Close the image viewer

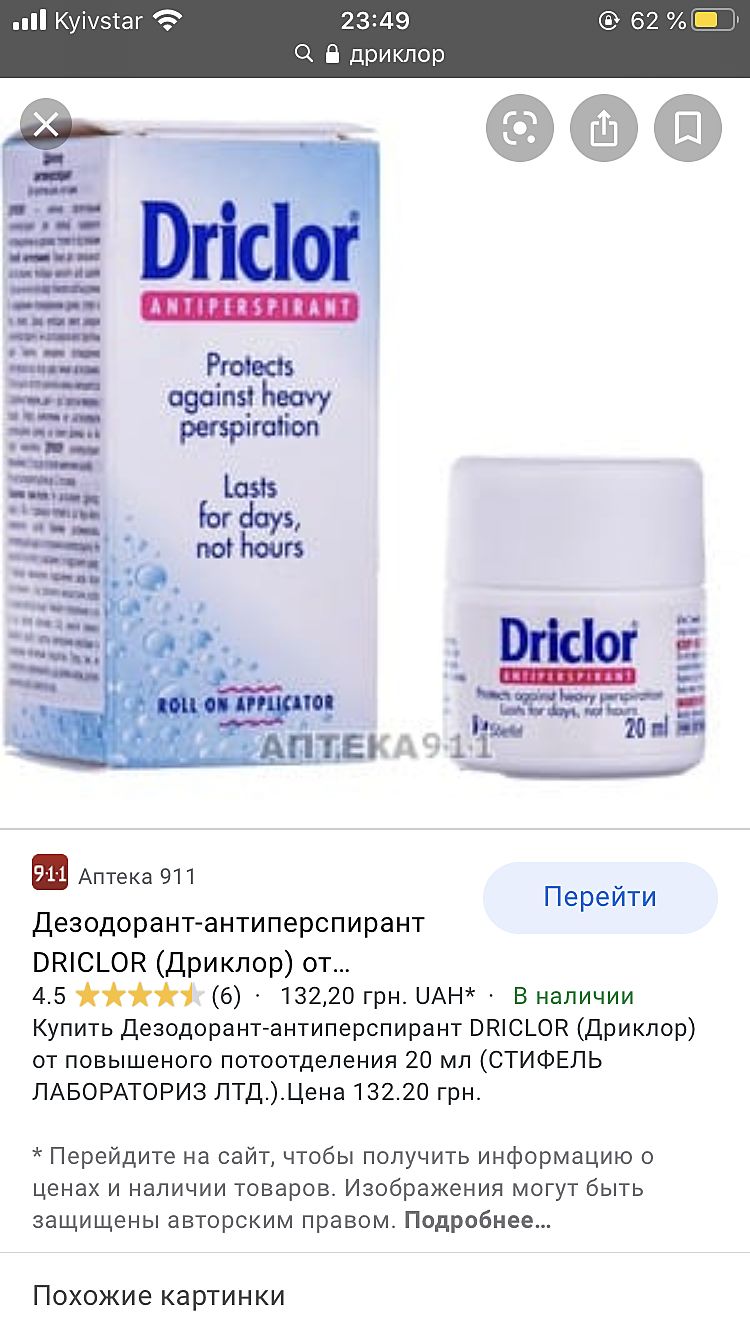46,125
